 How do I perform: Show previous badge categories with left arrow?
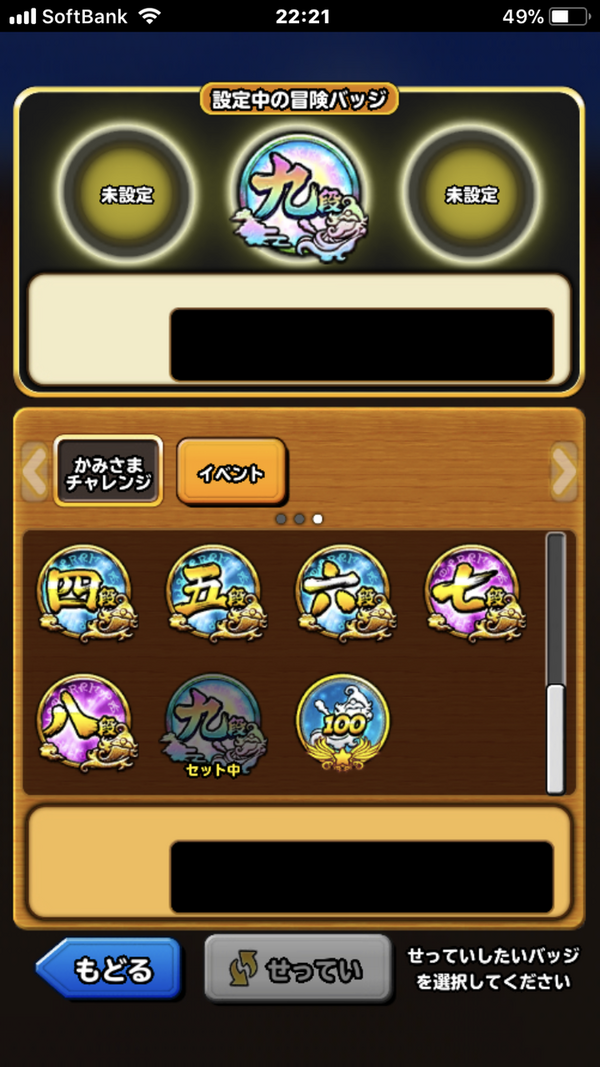click(34, 471)
